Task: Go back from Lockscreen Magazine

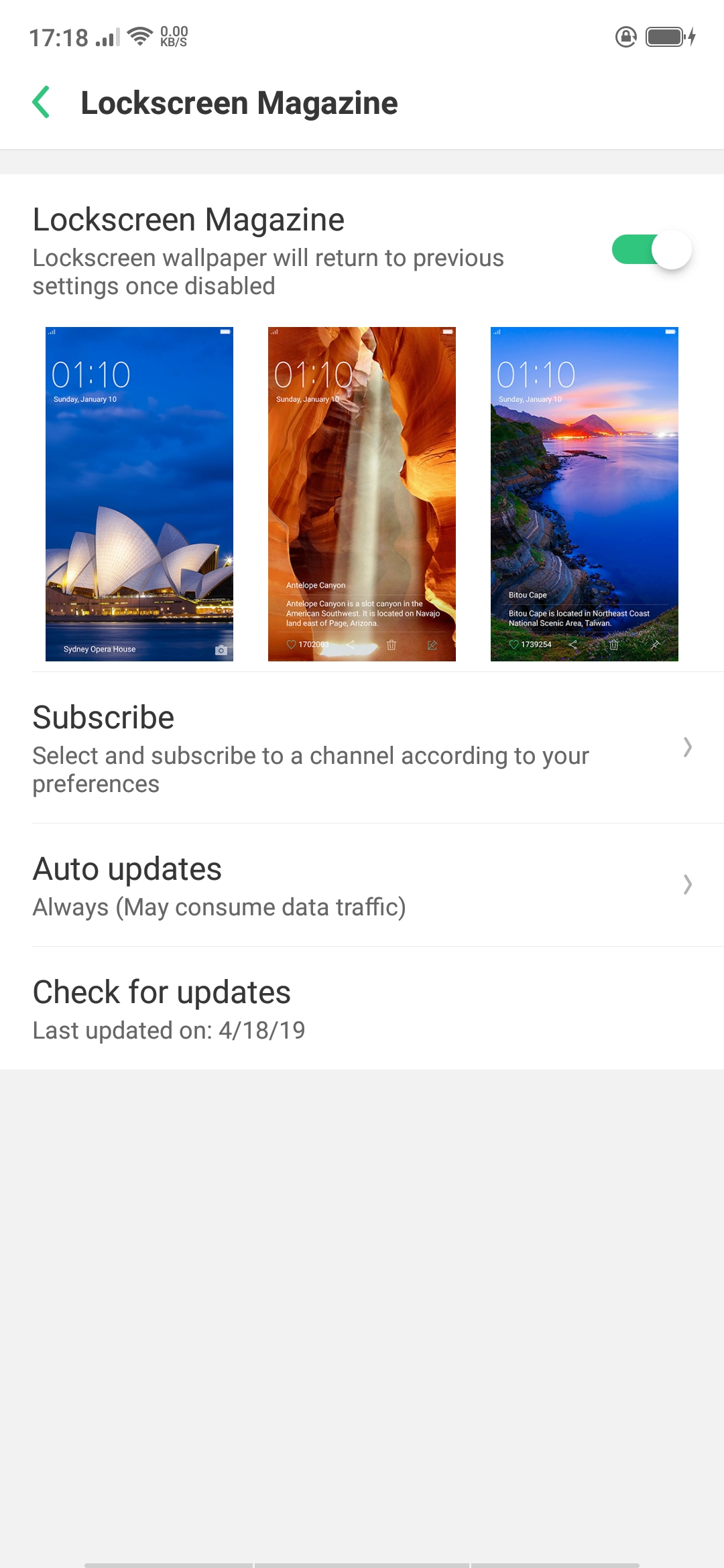Action: coord(42,103)
